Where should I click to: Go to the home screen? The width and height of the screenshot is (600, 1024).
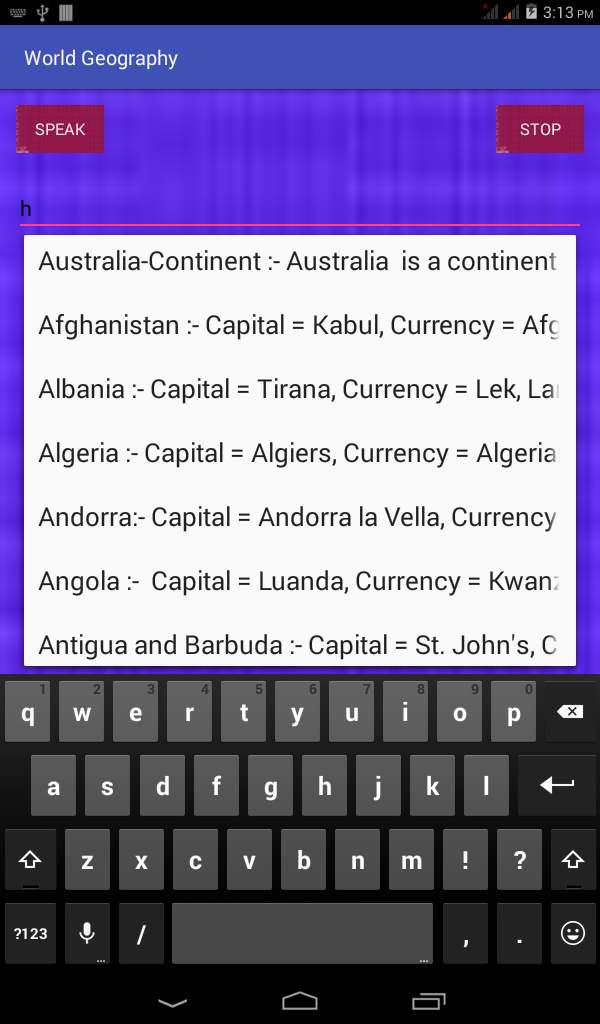(x=299, y=1000)
